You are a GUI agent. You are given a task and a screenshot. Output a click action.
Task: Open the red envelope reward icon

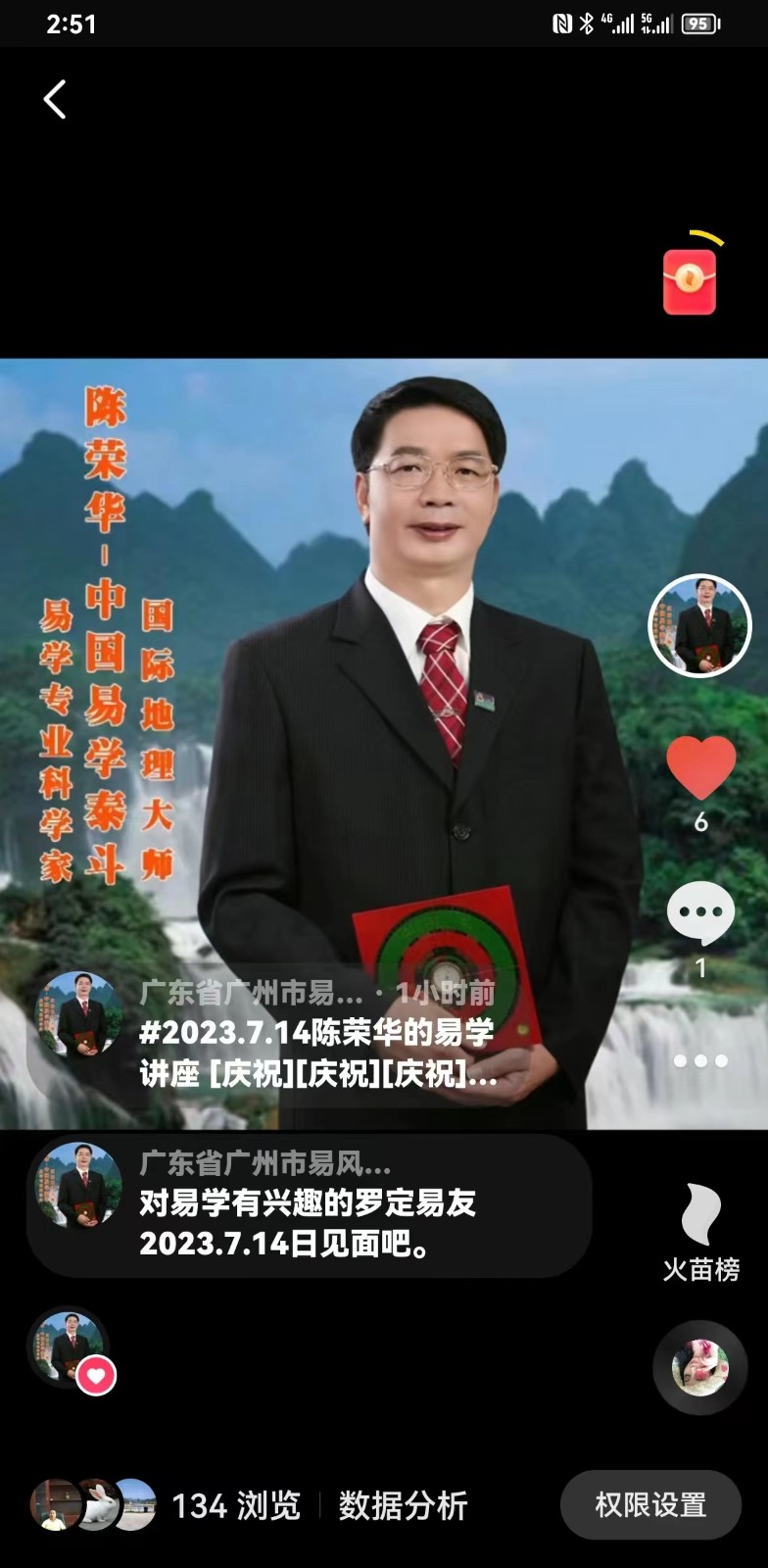click(x=690, y=281)
